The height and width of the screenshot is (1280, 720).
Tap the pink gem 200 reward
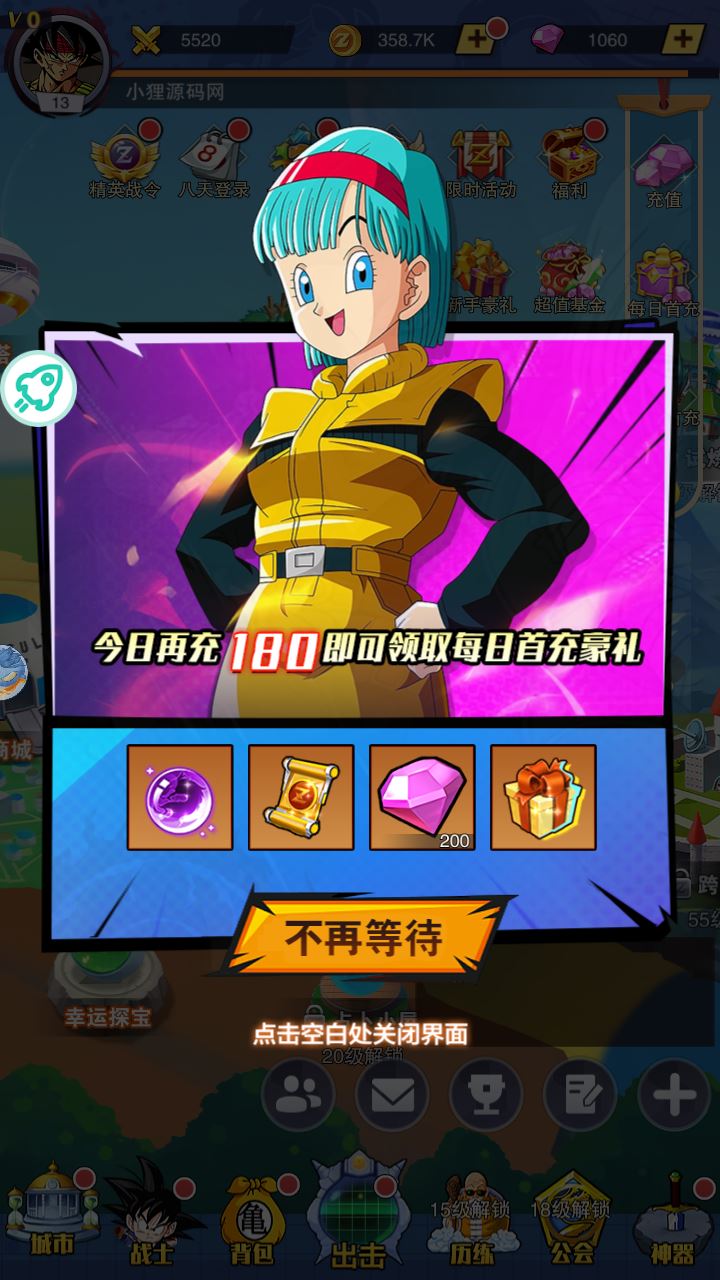pyautogui.click(x=422, y=797)
